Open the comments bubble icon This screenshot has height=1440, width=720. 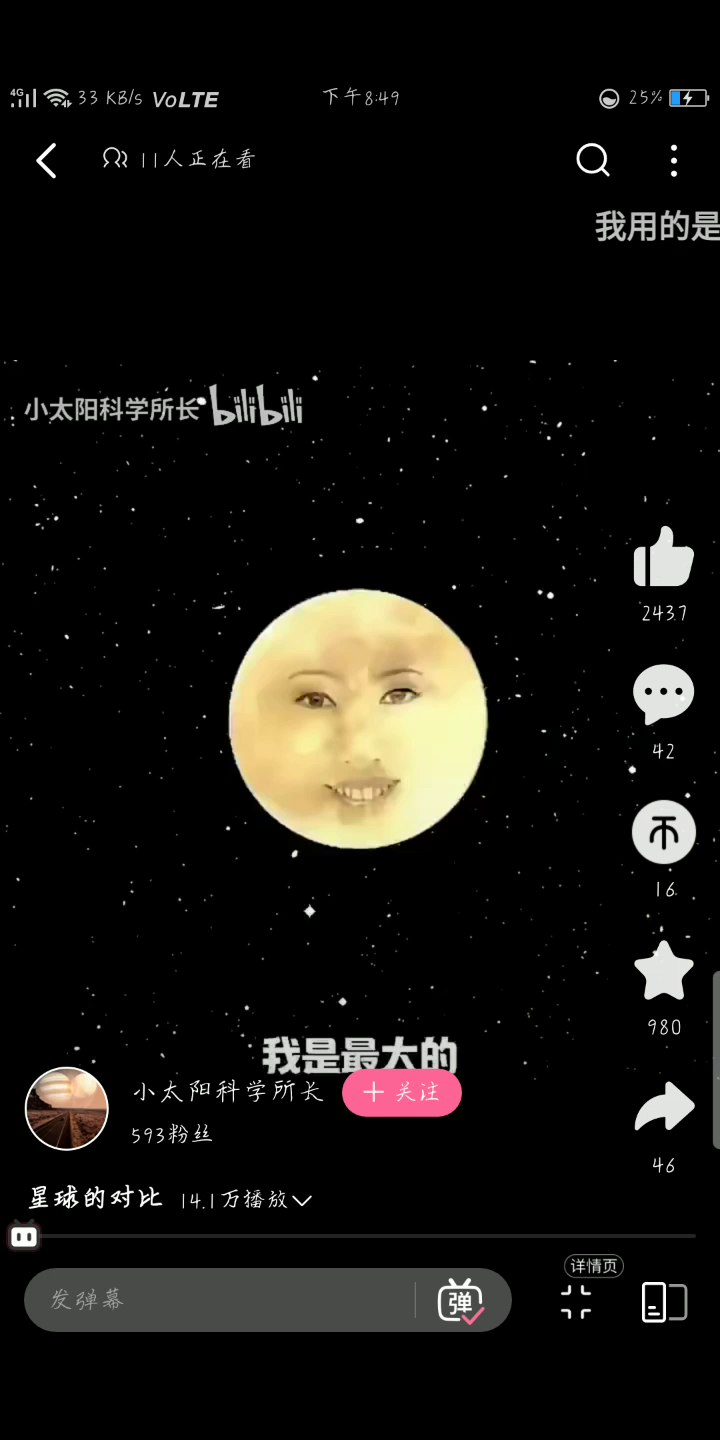pos(664,694)
